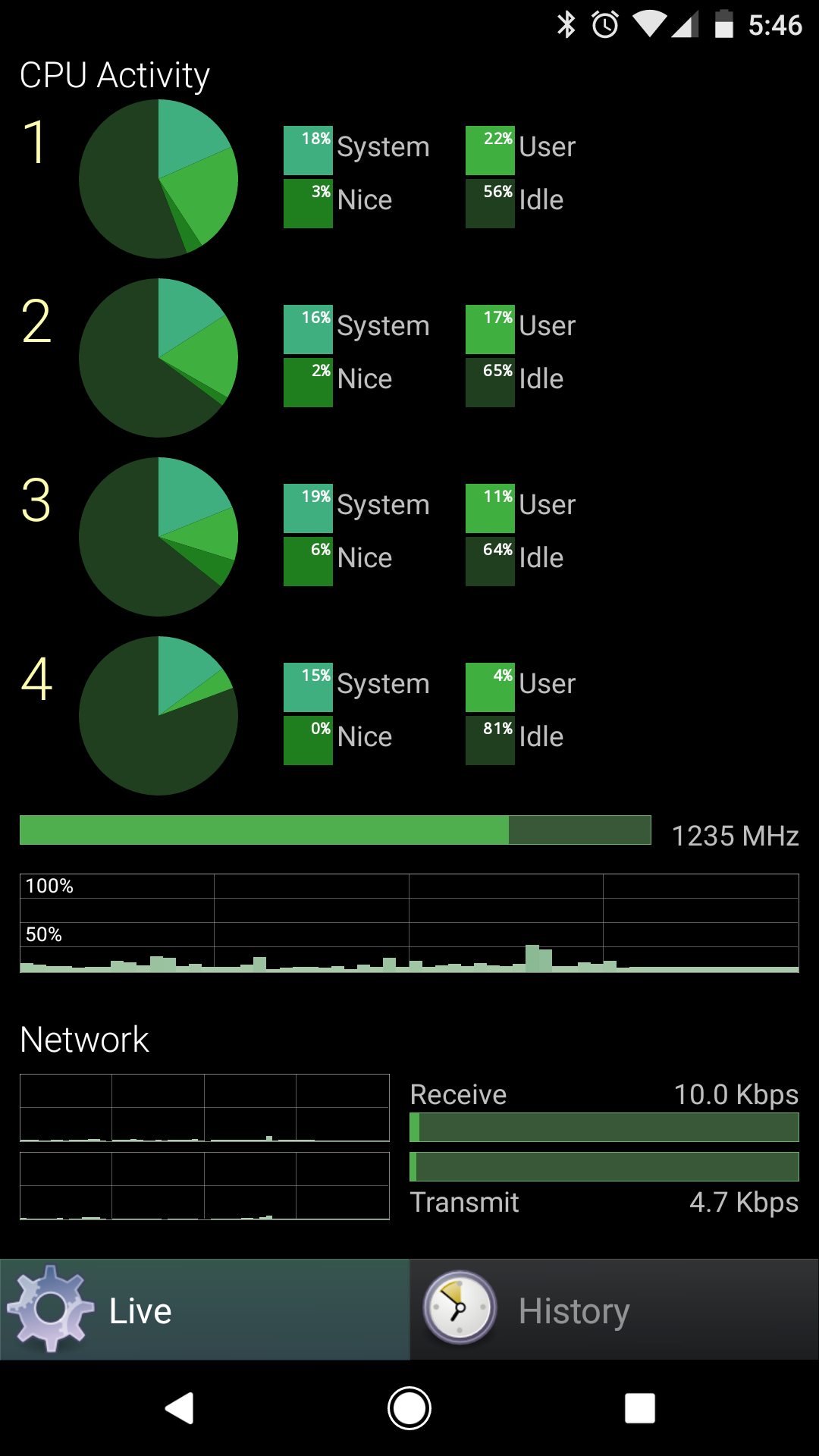Open the recent apps overview
Image resolution: width=819 pixels, height=1456 pixels.
[x=639, y=1408]
